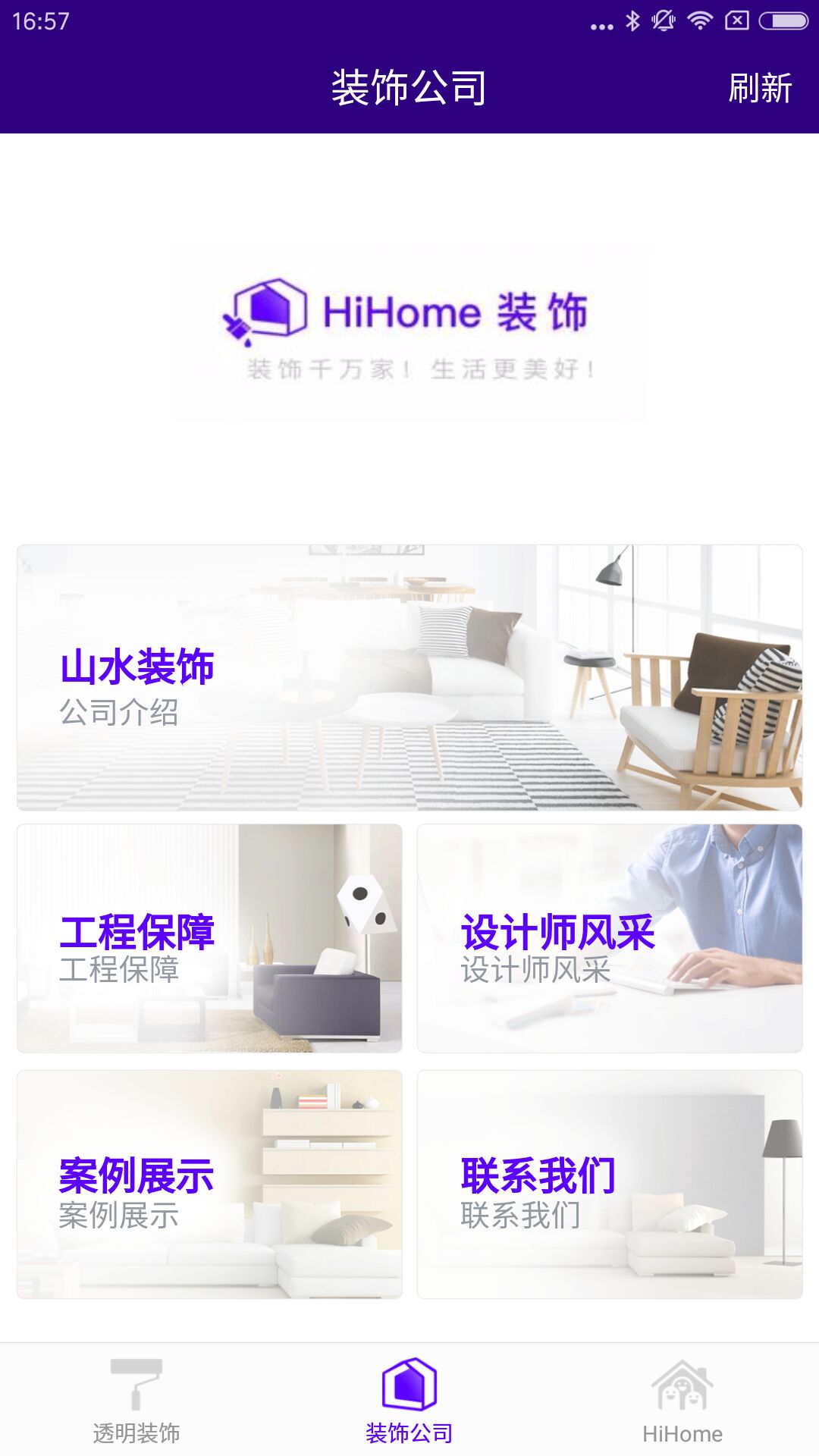The width and height of the screenshot is (819, 1456).
Task: Open the 工程保障 card
Action: pos(209,938)
